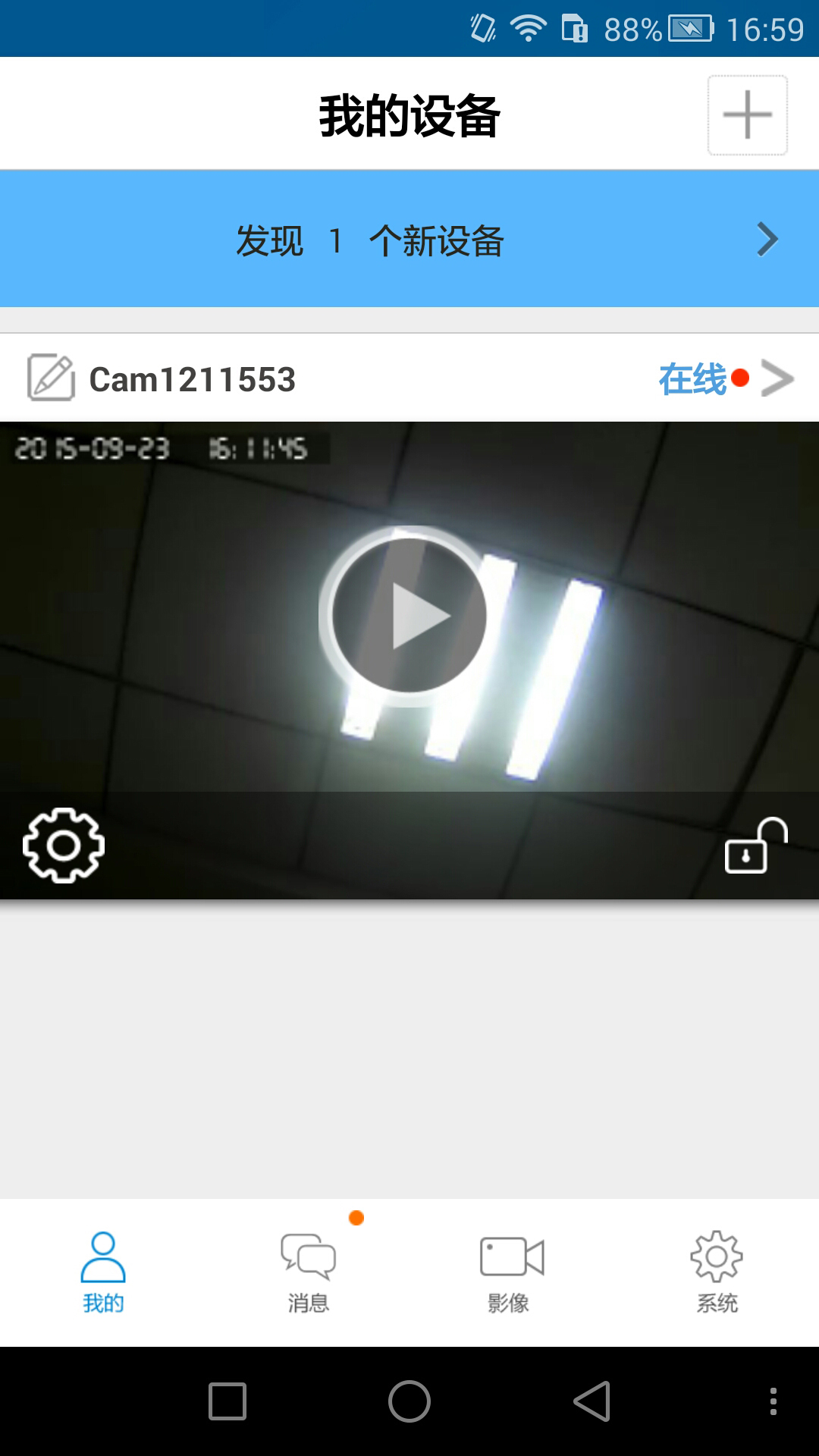Tap the battery indicator in the status bar
819x1456 pixels.
point(689,29)
